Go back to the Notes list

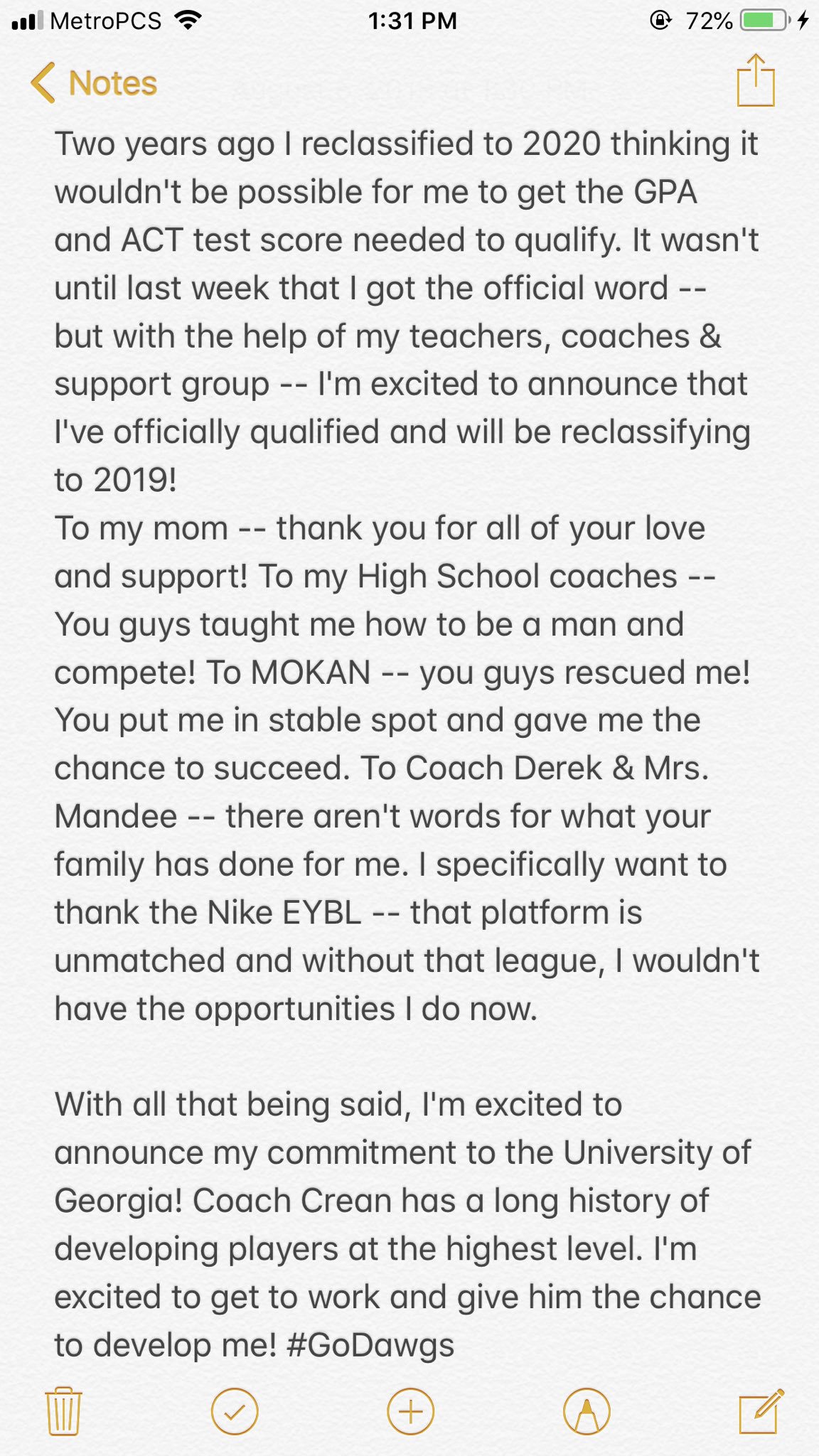tap(93, 83)
